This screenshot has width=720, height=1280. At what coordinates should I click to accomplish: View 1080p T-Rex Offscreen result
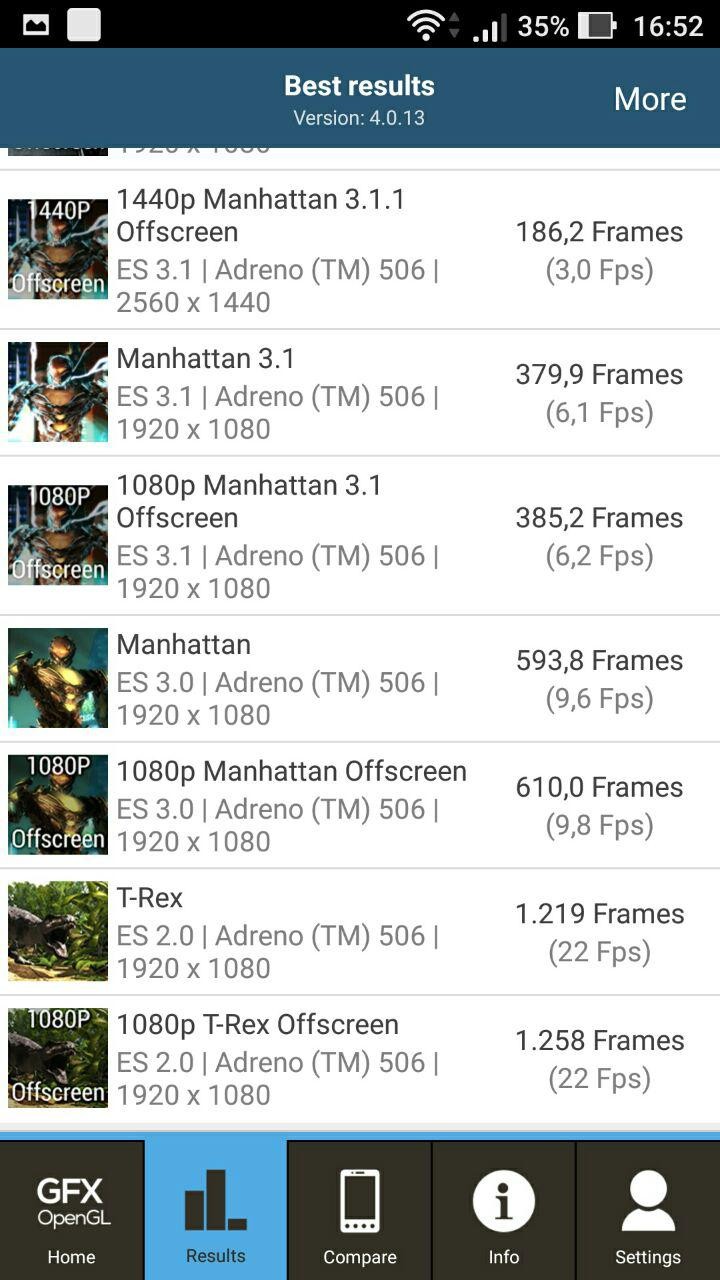(x=360, y=1059)
